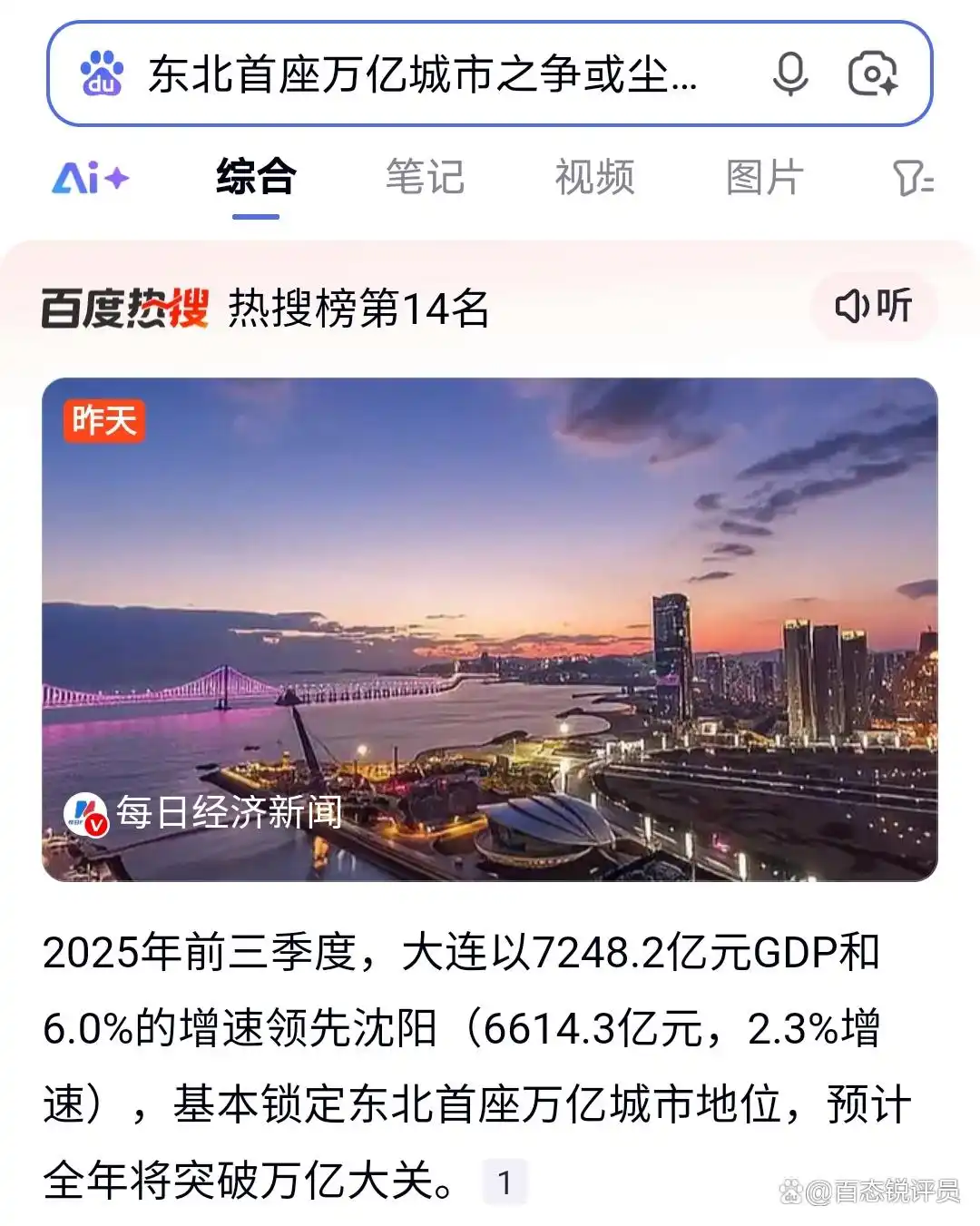Switch to the 图片 tab
980x1226 pixels.
764,178
